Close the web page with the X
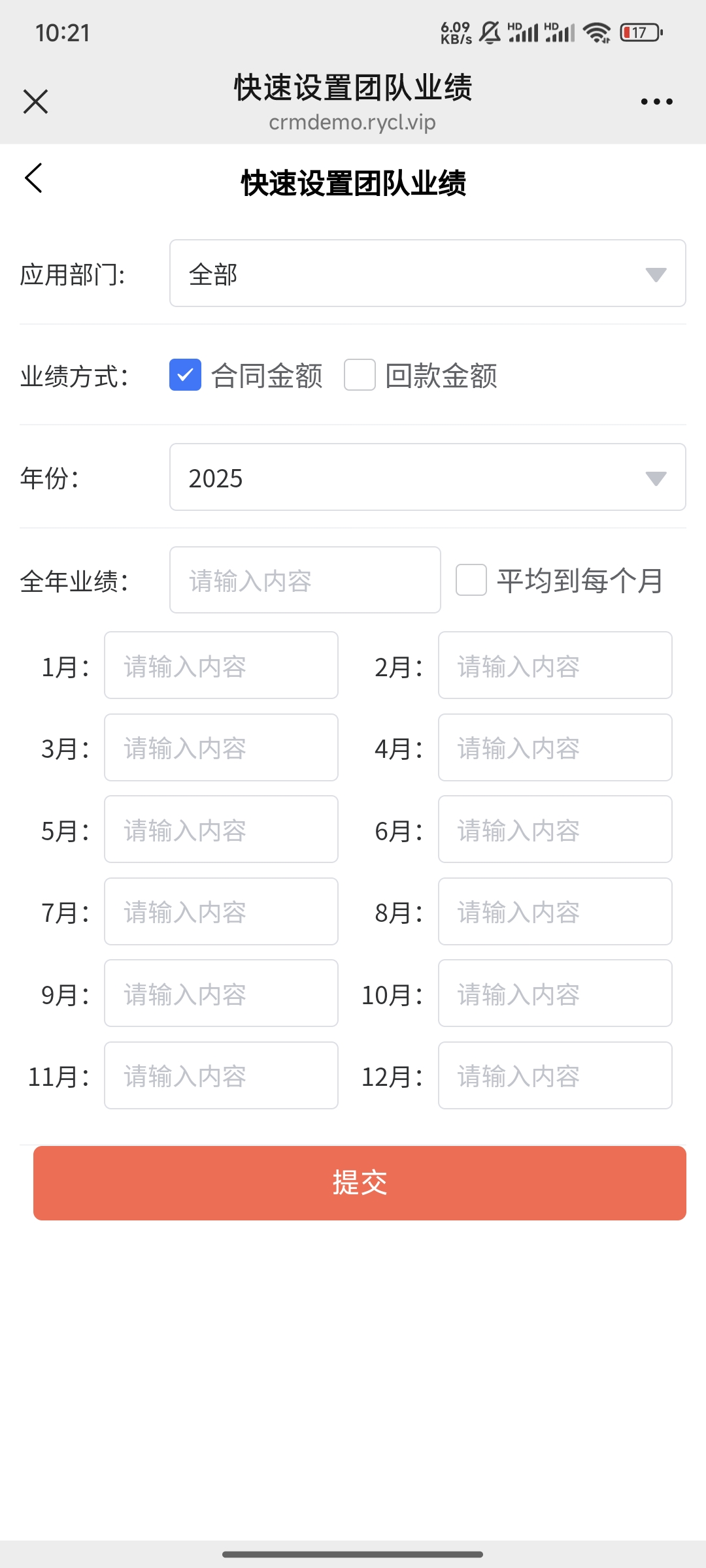The width and height of the screenshot is (706, 1568). pyautogui.click(x=35, y=102)
